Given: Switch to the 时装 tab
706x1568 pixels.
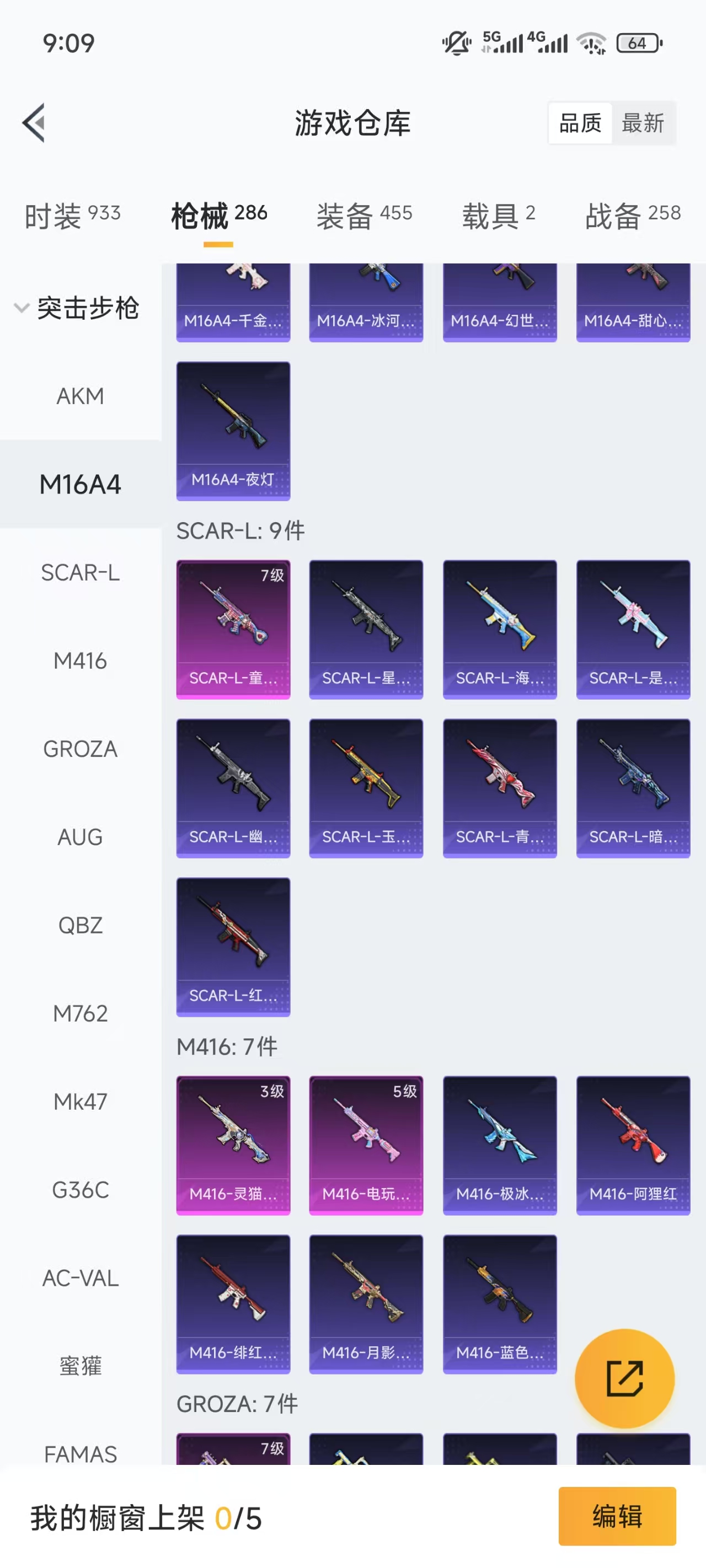Looking at the screenshot, I should [72, 216].
